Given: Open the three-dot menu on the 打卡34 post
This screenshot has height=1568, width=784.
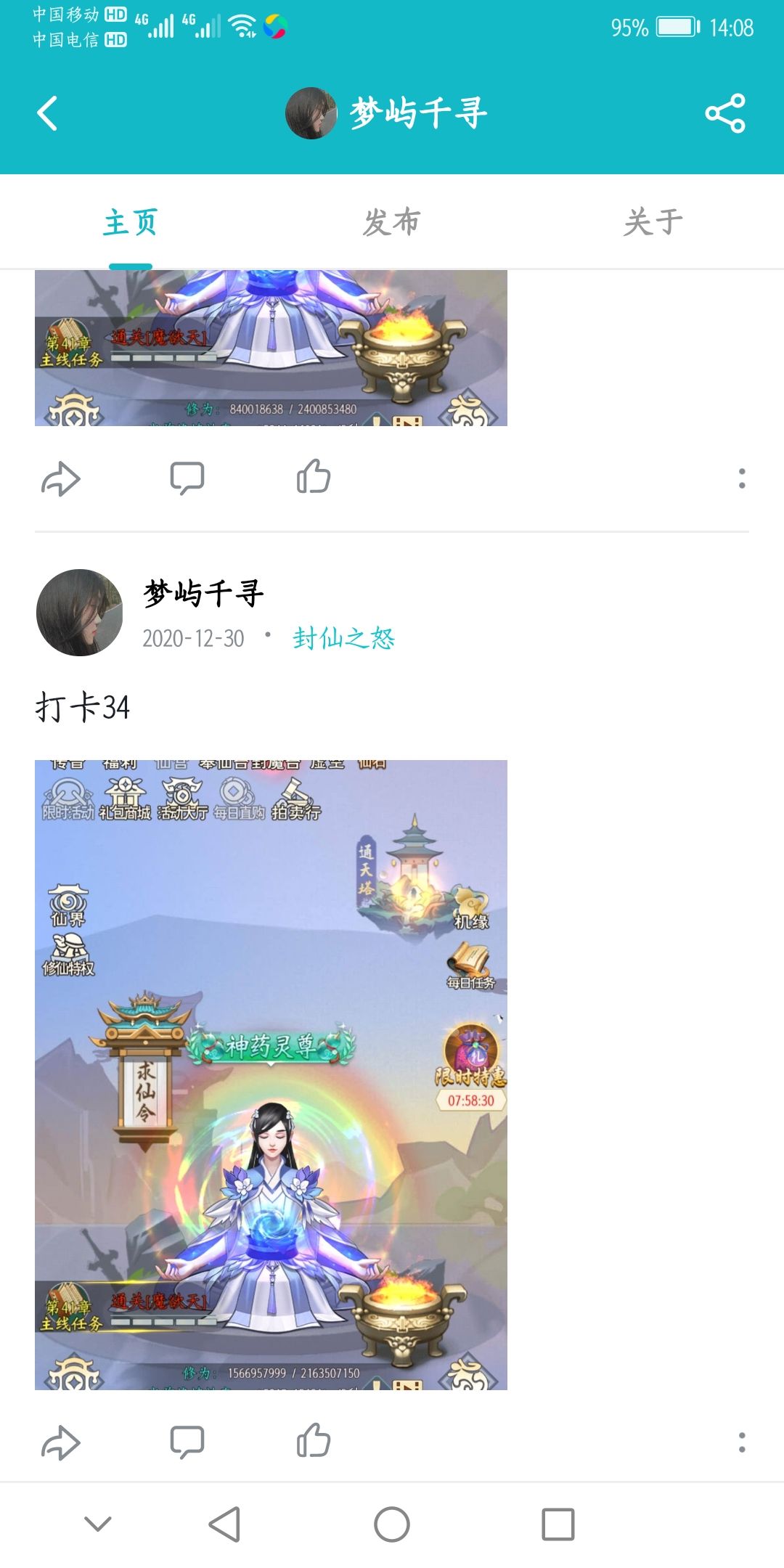Looking at the screenshot, I should point(740,1441).
